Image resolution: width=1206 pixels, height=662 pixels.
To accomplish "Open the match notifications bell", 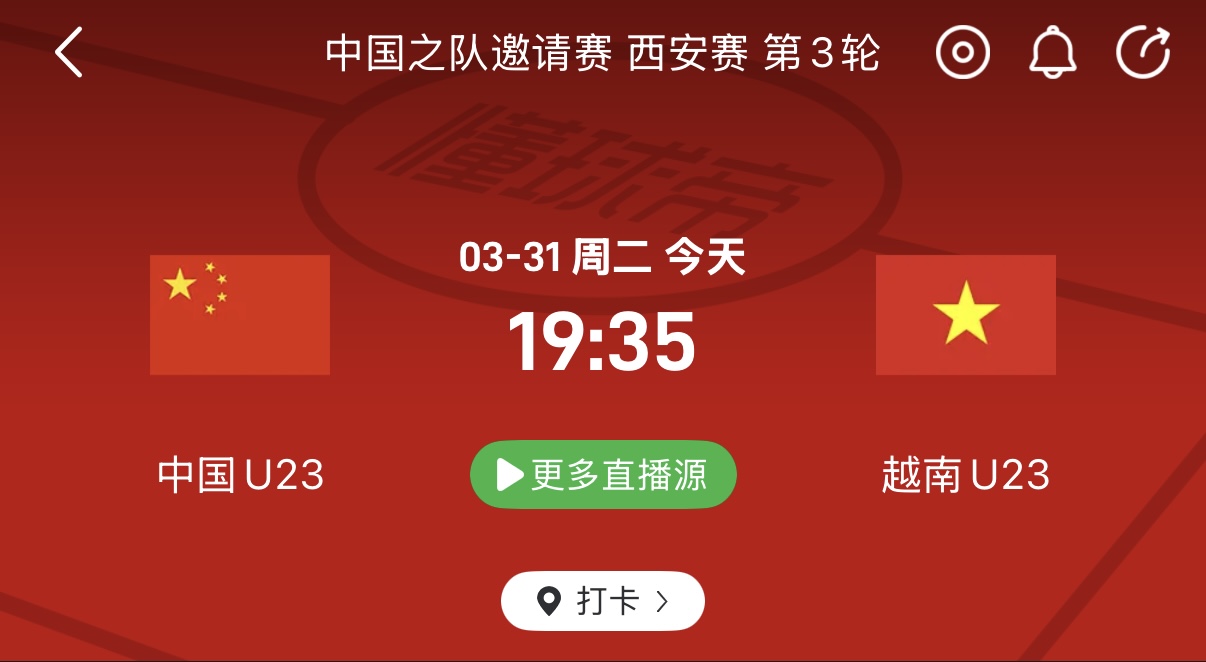I will tap(1052, 53).
